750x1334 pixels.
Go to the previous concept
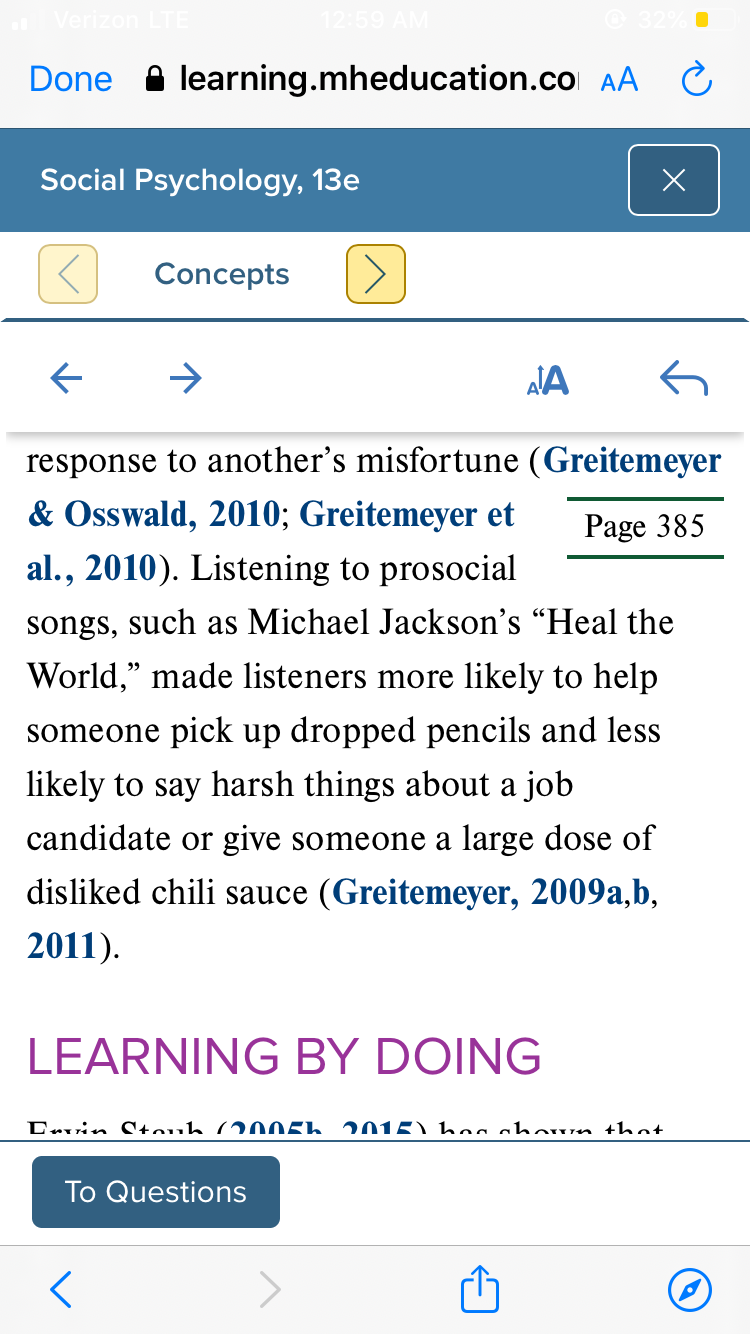click(x=68, y=273)
